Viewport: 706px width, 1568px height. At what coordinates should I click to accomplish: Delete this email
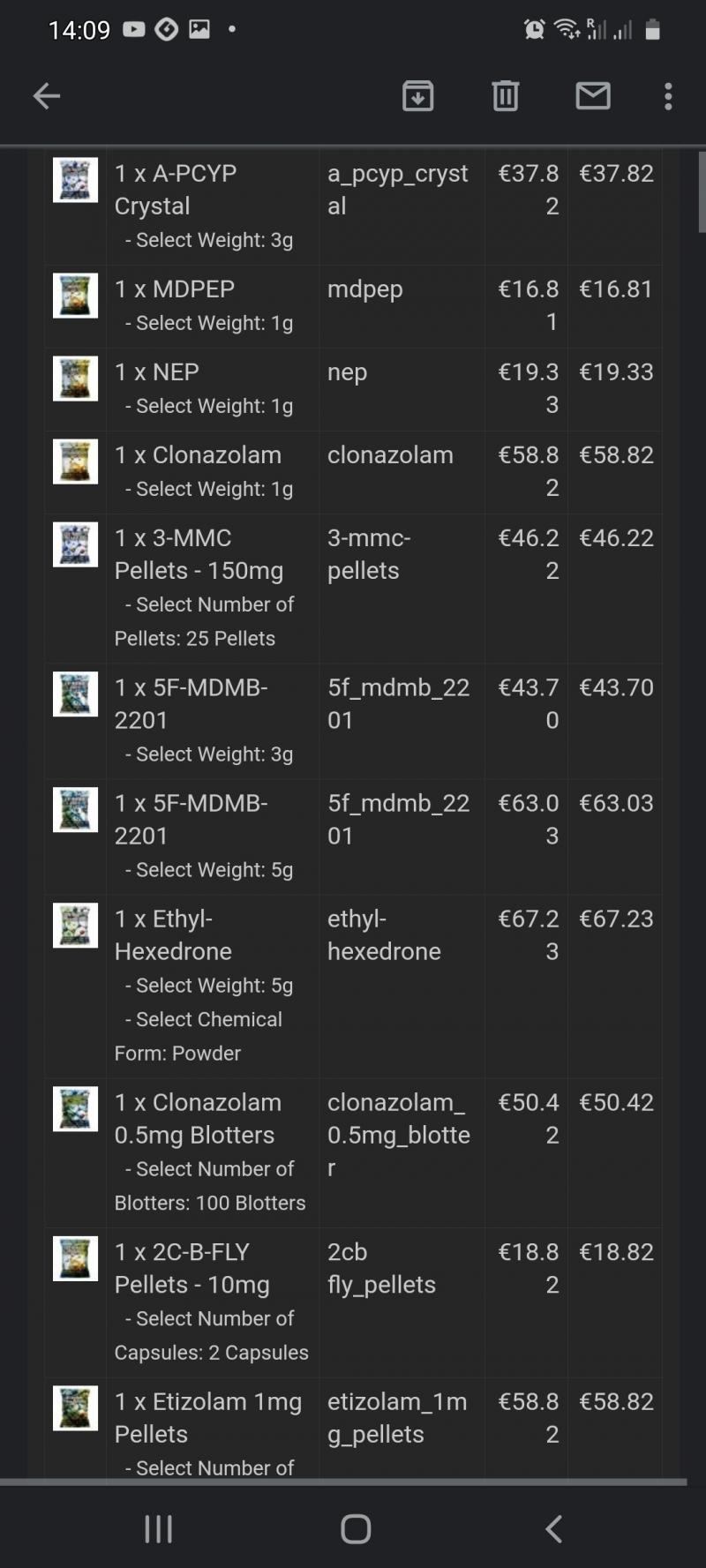[505, 96]
